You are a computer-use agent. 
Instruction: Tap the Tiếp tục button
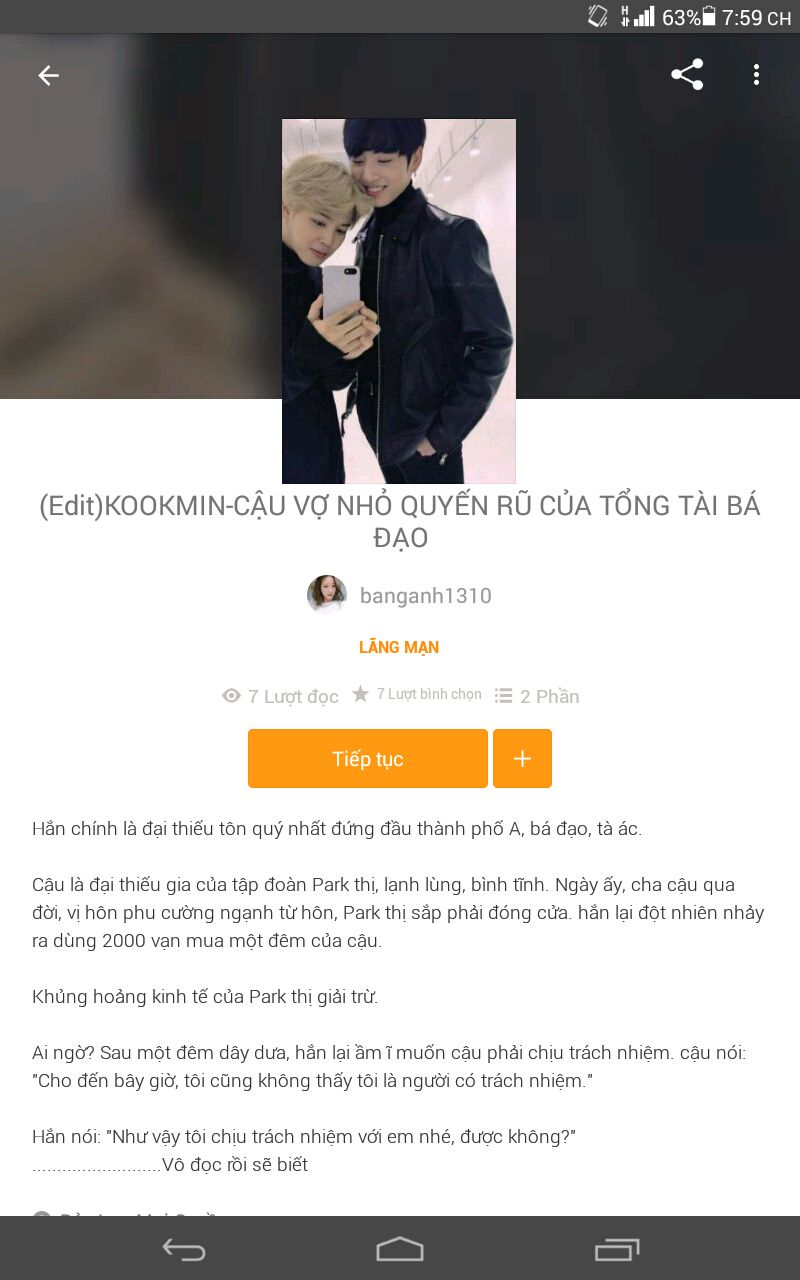tap(368, 758)
